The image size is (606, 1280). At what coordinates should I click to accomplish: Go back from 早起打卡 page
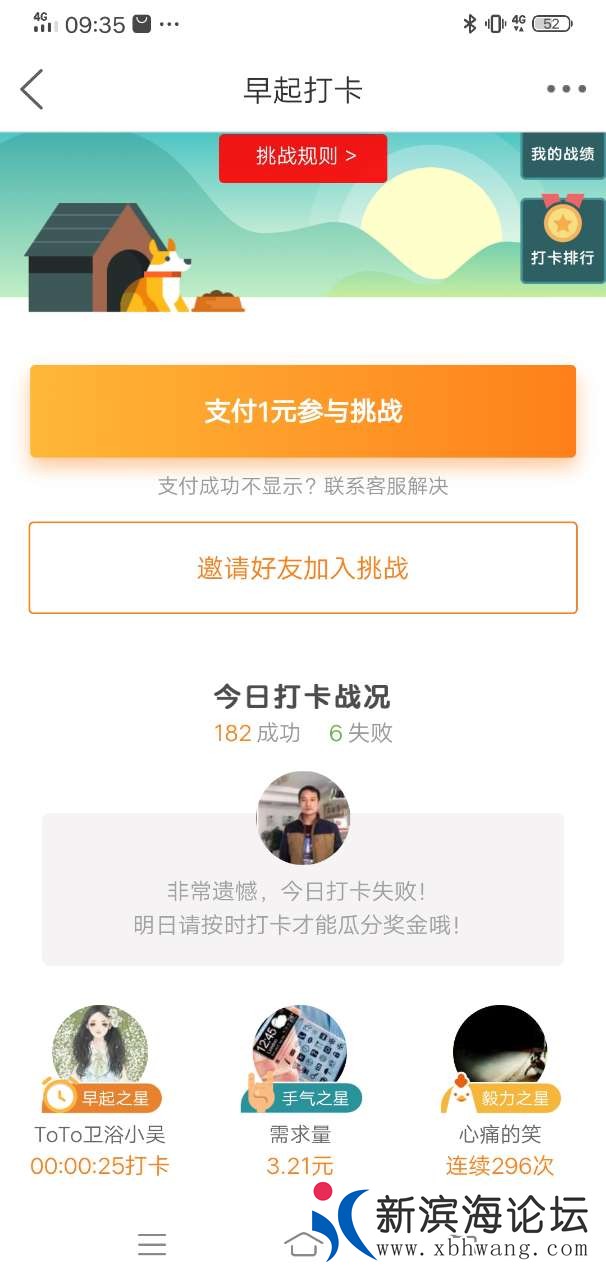pyautogui.click(x=32, y=90)
